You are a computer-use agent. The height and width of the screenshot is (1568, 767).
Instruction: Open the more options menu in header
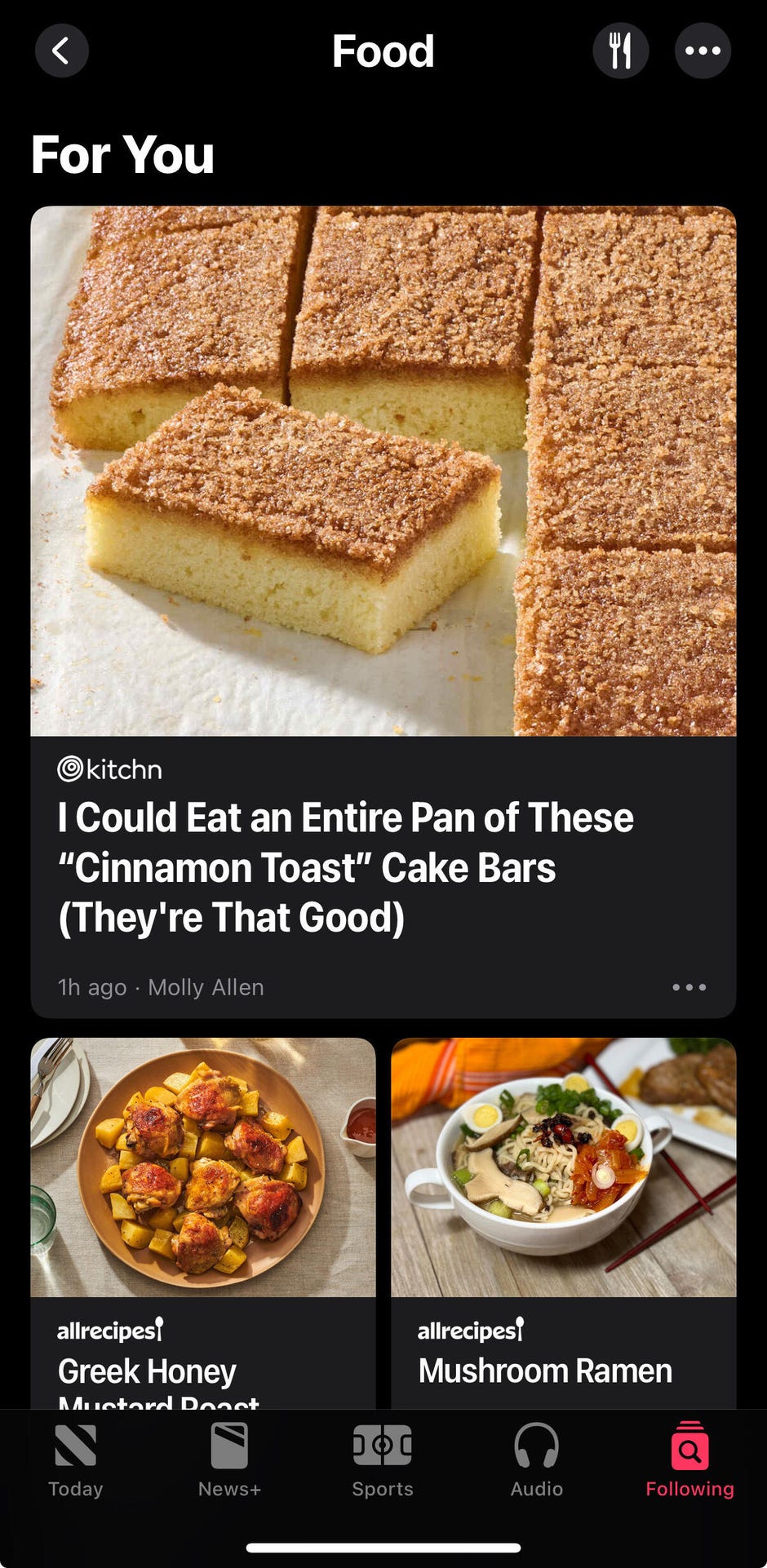[x=703, y=51]
